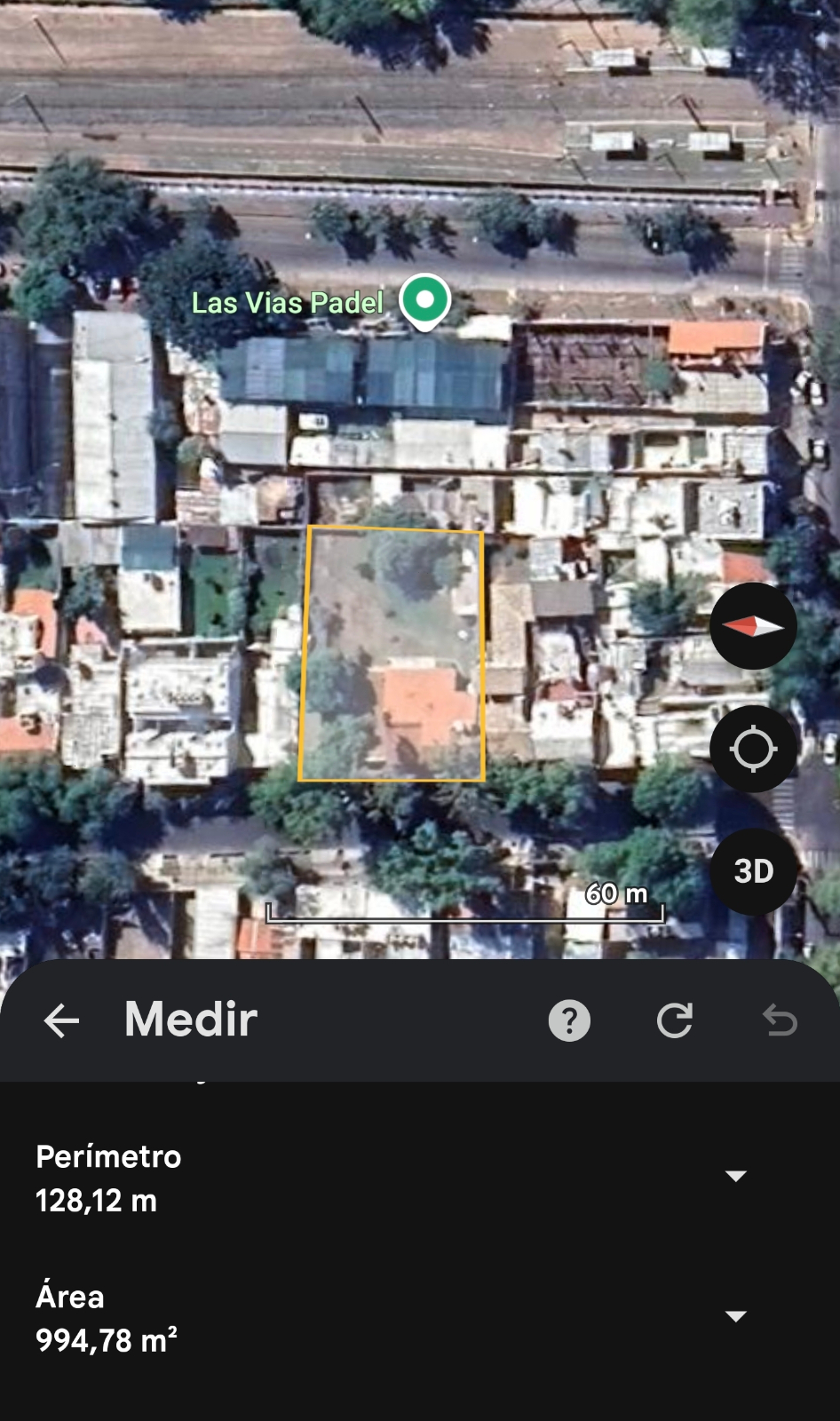840x1421 pixels.
Task: Open the measurement help dialog
Action: (568, 1020)
